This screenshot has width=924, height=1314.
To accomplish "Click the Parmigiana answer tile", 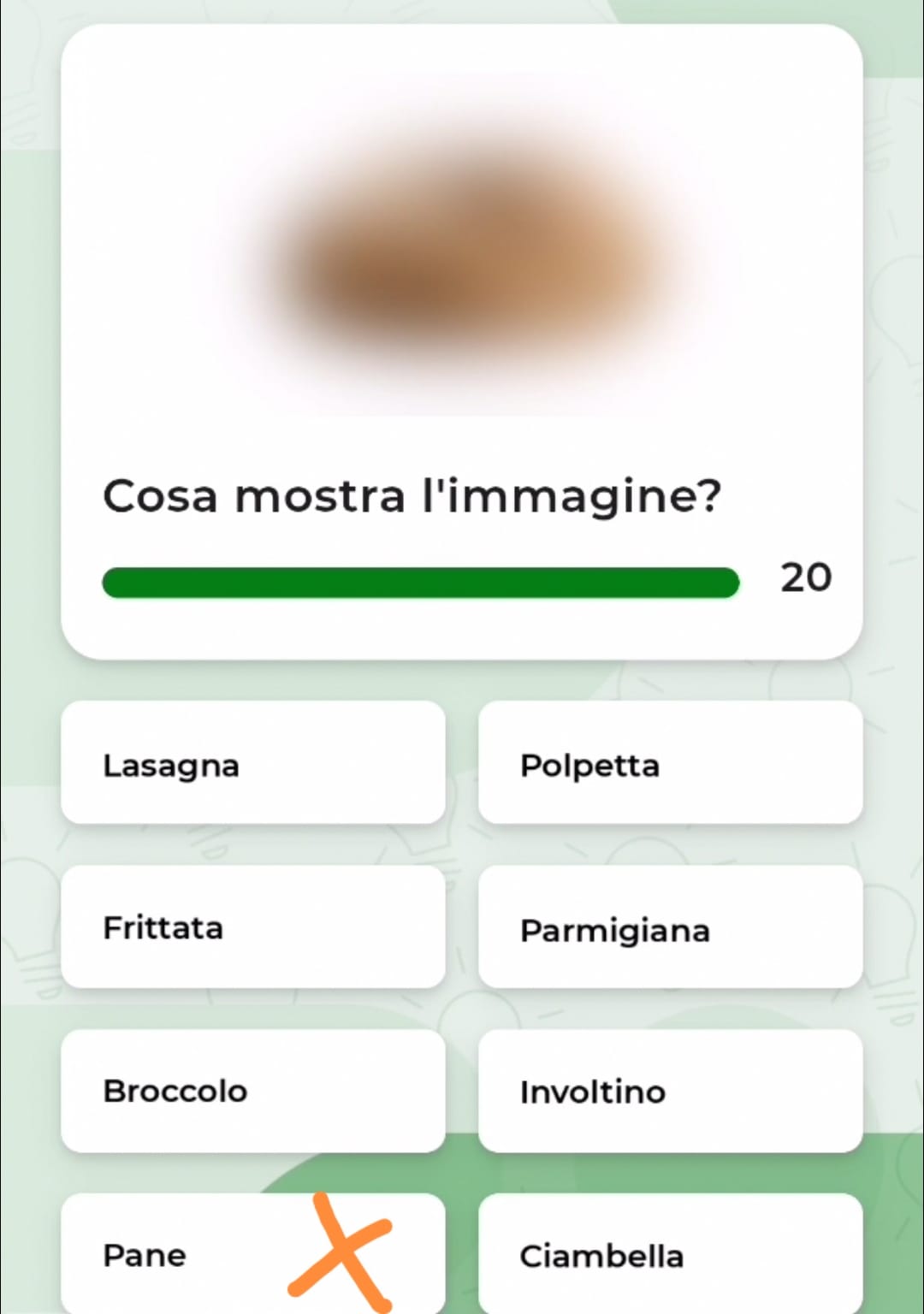I will point(671,926).
